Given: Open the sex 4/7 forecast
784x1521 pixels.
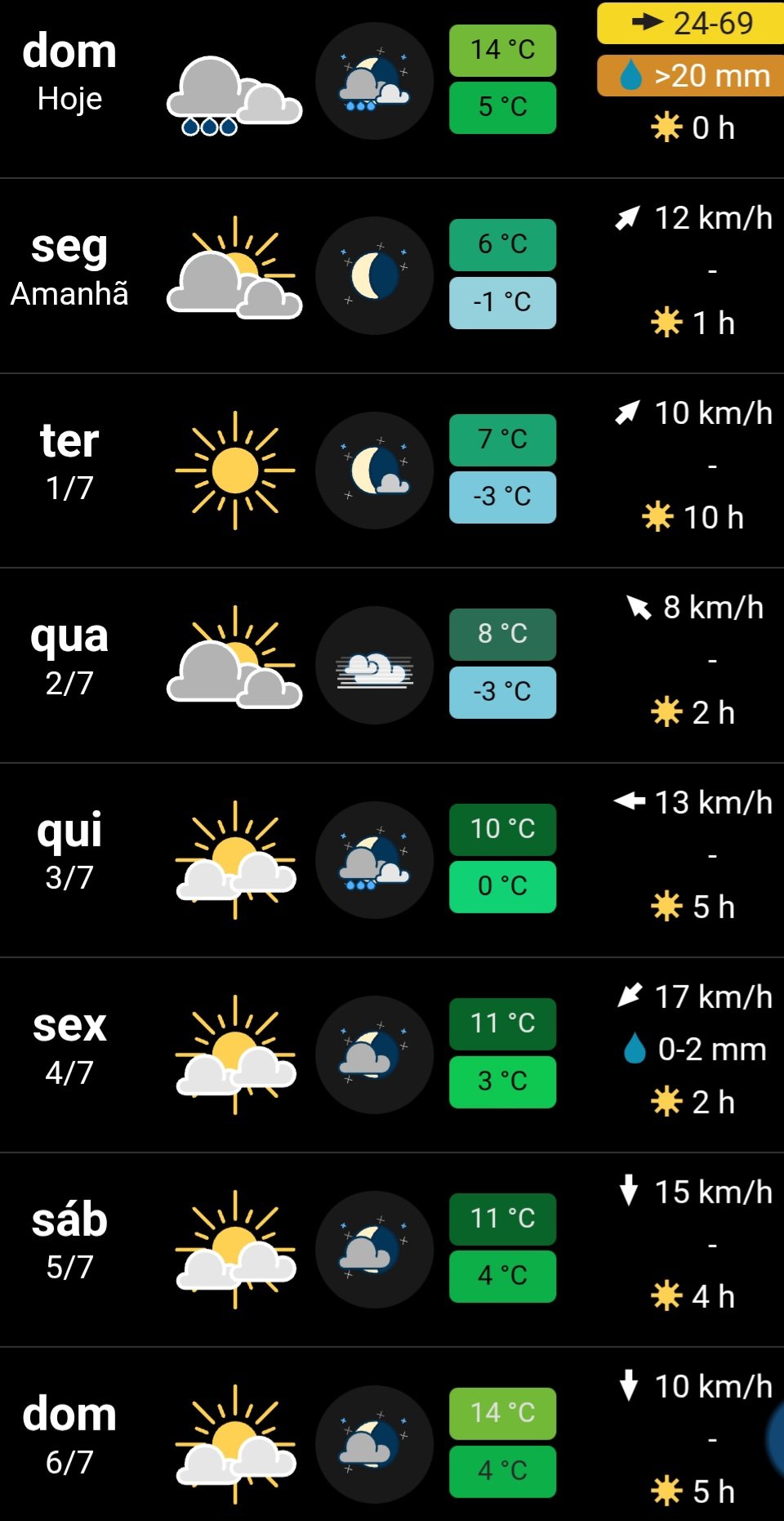Looking at the screenshot, I should click(69, 1048).
